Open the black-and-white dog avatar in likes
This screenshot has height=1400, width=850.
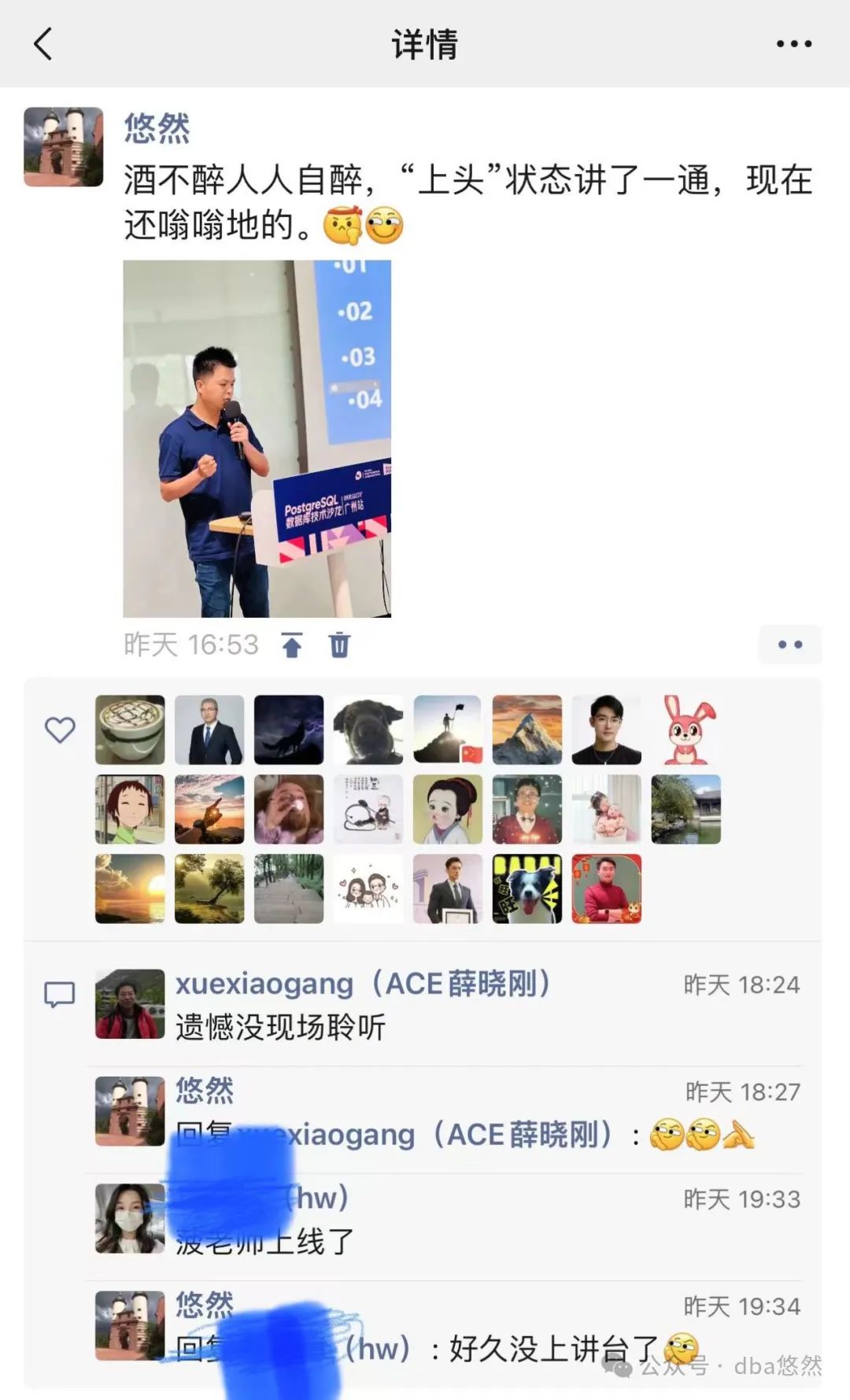[x=527, y=888]
